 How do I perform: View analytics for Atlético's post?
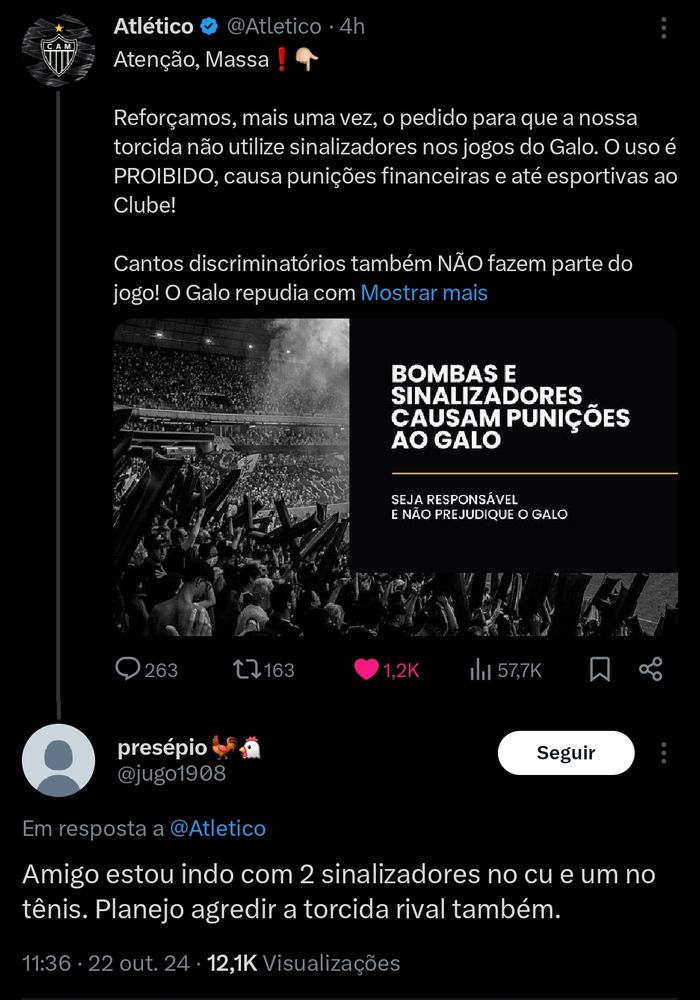tap(506, 670)
